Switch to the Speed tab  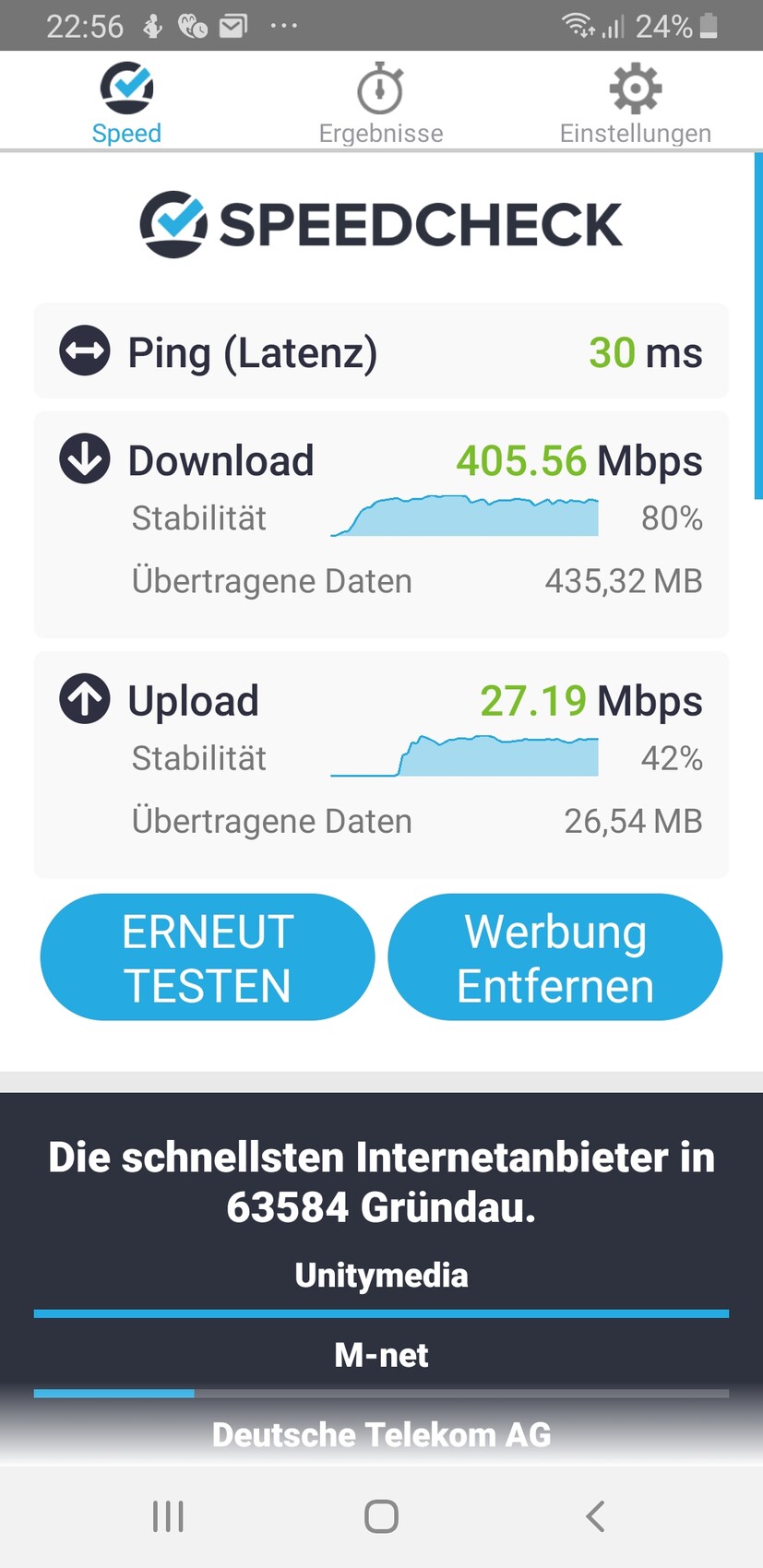point(126,103)
